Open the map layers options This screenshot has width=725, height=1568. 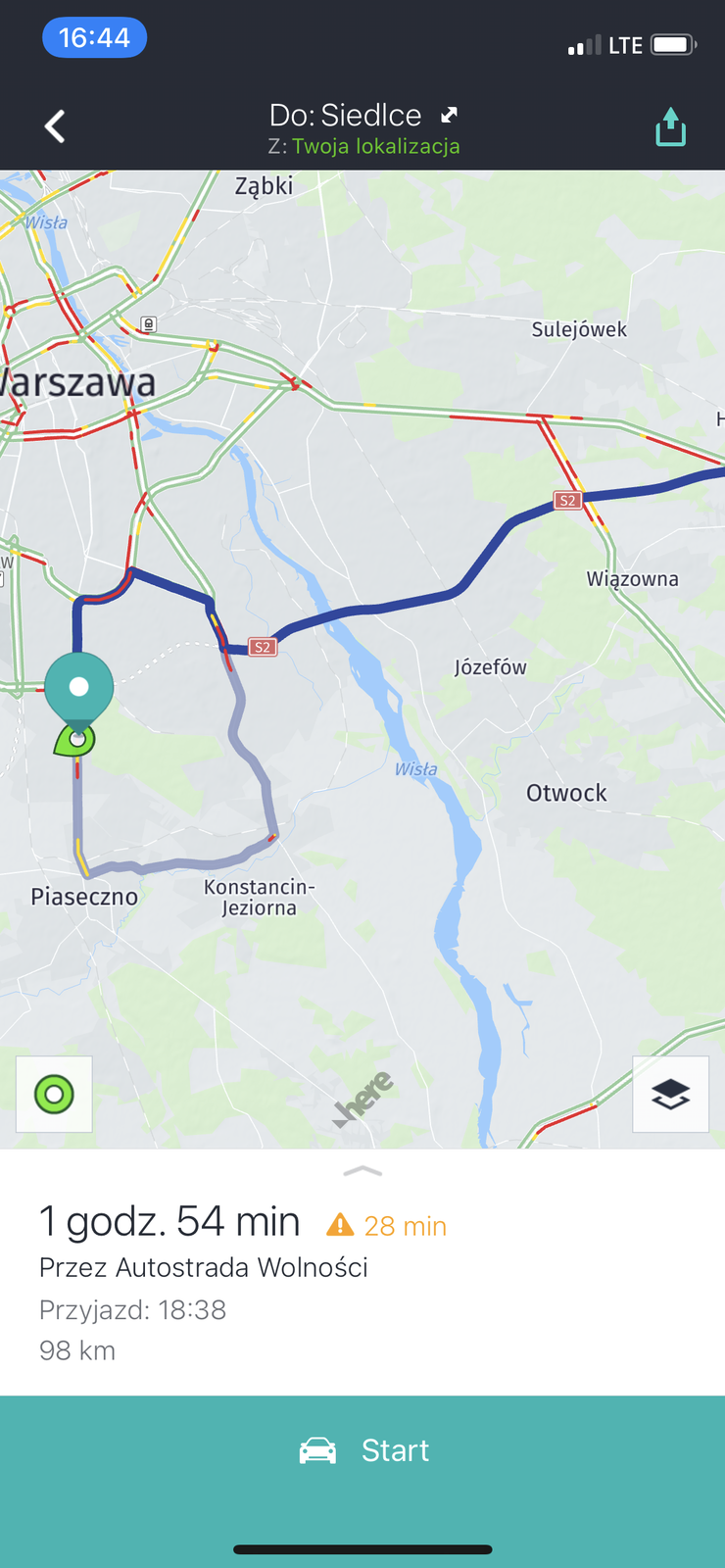tap(670, 1094)
